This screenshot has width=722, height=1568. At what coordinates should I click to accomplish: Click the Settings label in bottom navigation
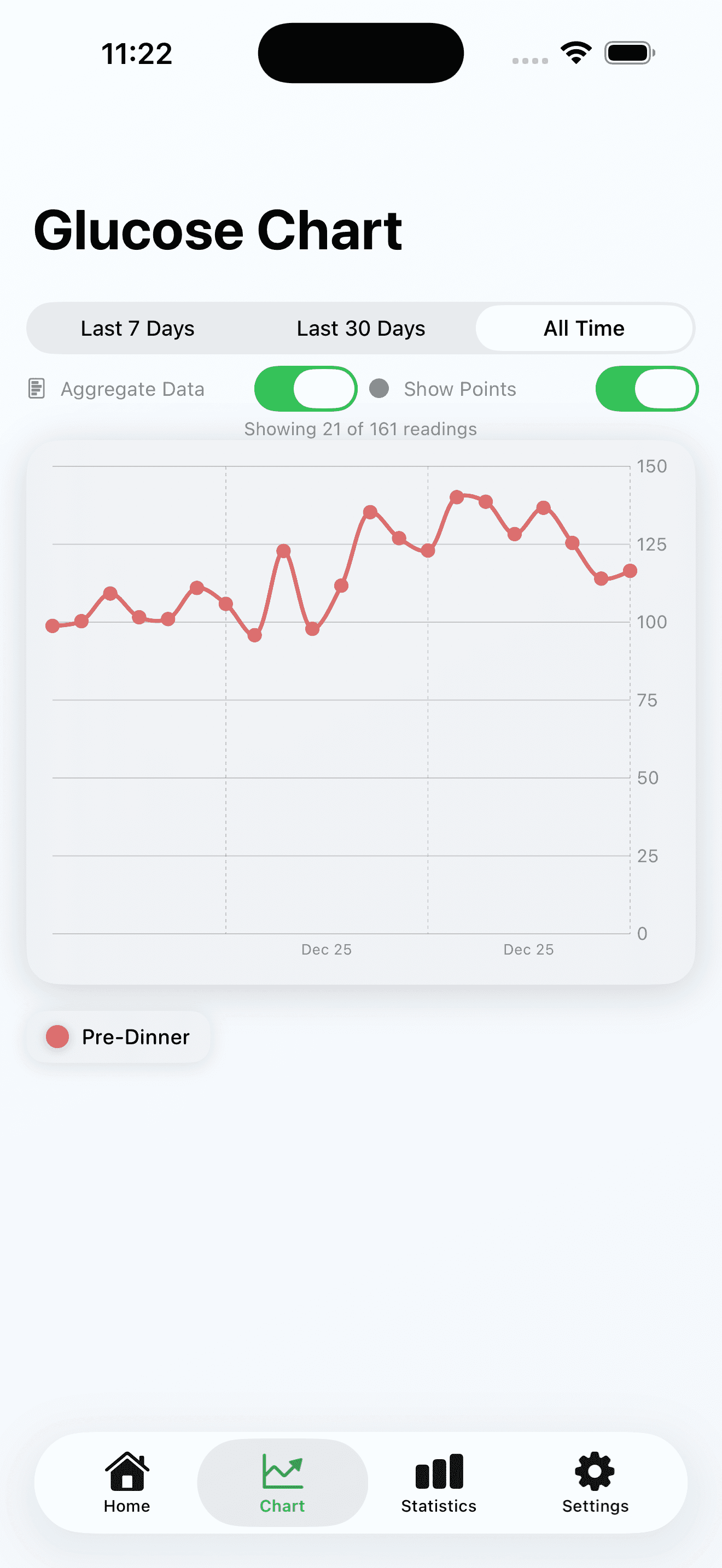pos(594,1506)
